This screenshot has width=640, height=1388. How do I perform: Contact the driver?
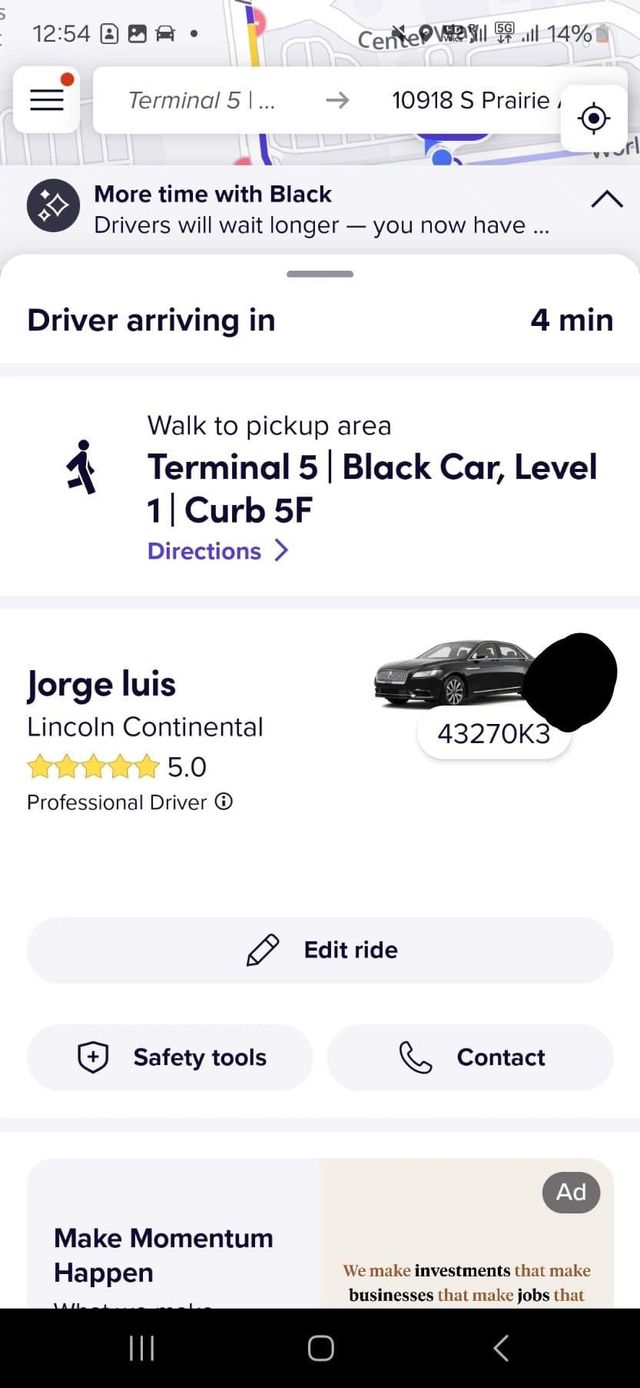click(470, 1057)
